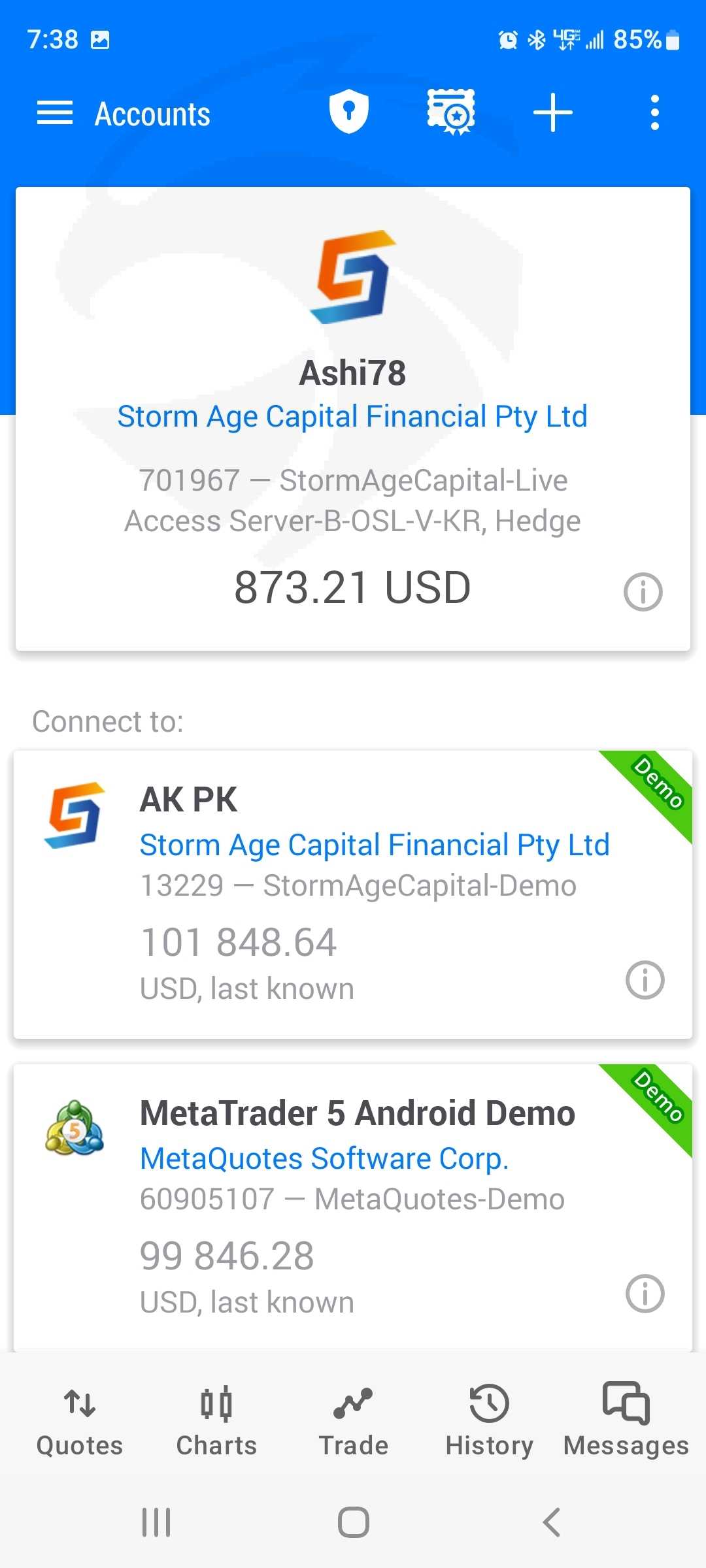Show info for AK PK account
The width and height of the screenshot is (706, 1568).
point(645,980)
